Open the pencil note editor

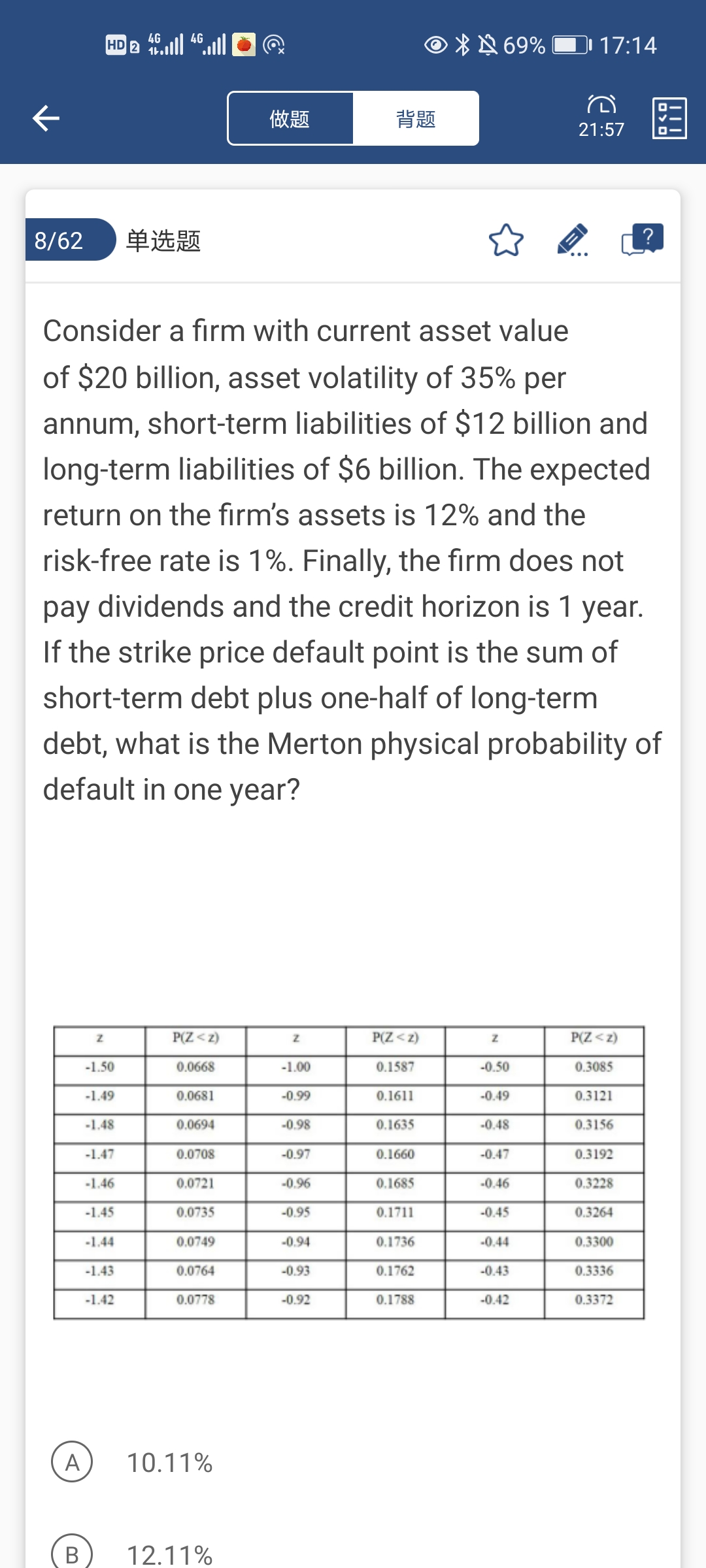click(573, 240)
